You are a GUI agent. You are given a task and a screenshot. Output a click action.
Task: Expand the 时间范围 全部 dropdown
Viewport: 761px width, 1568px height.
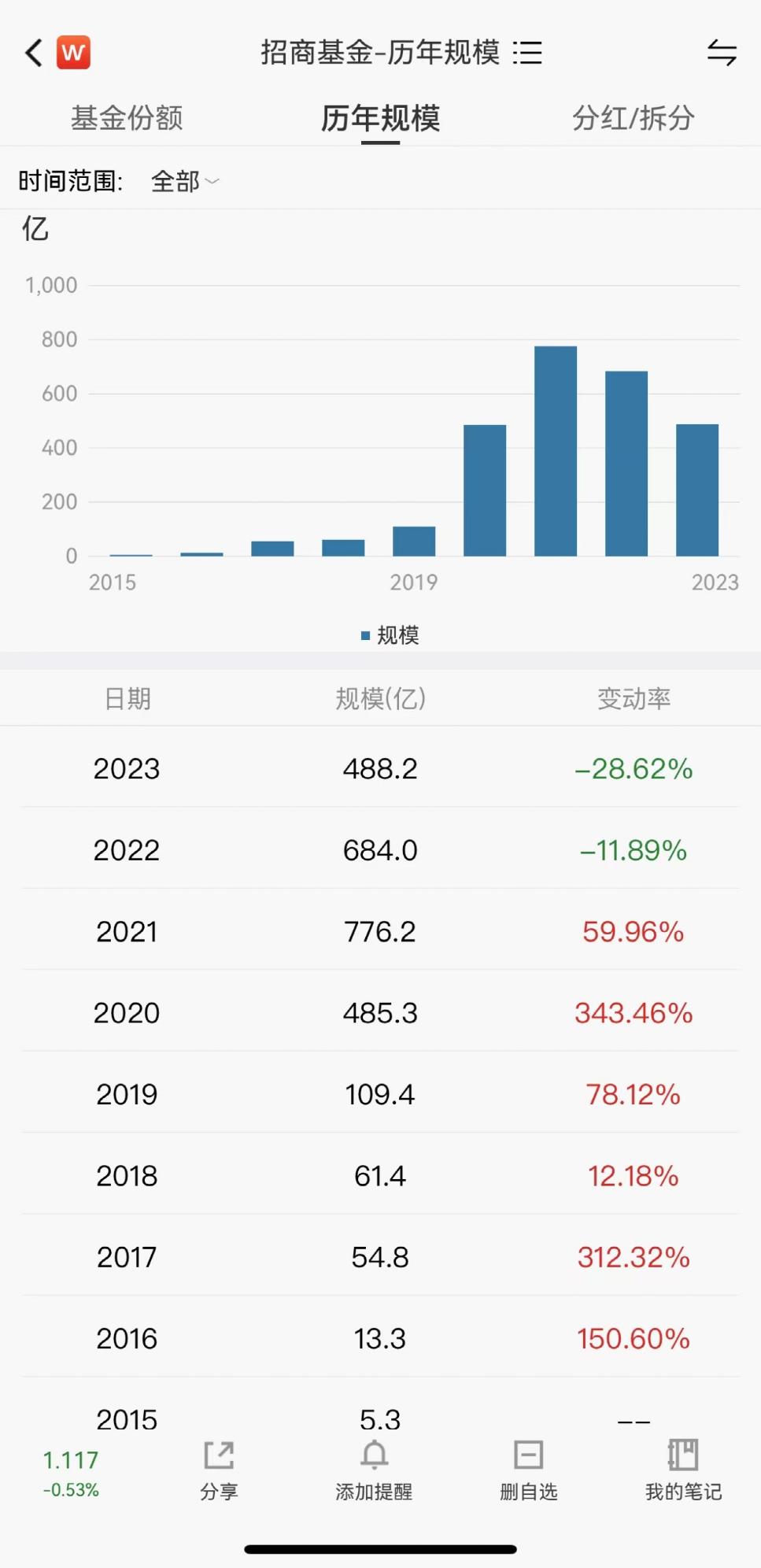[185, 182]
